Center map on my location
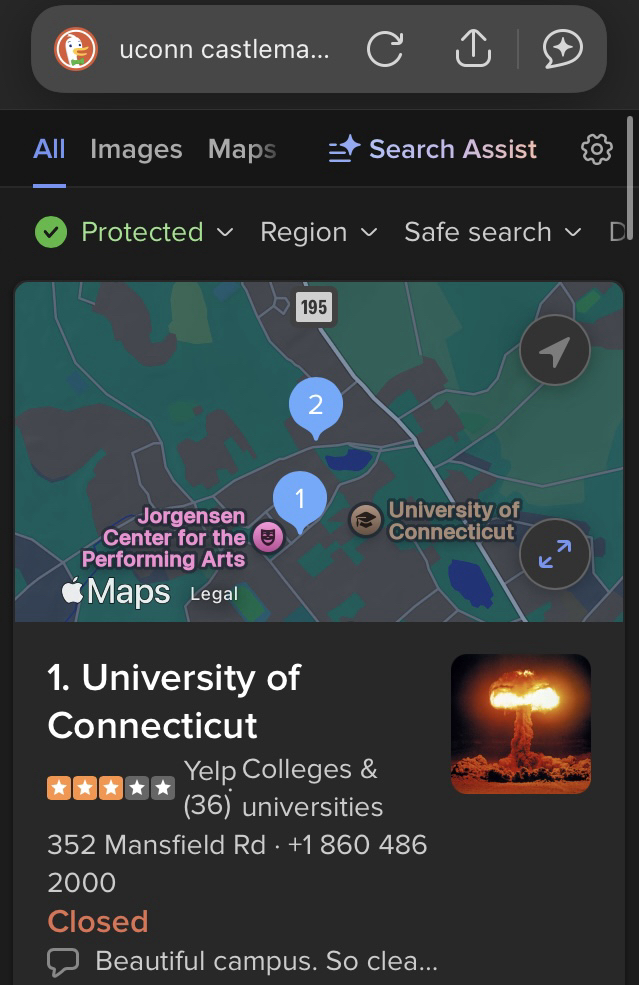639x985 pixels. tap(554, 351)
